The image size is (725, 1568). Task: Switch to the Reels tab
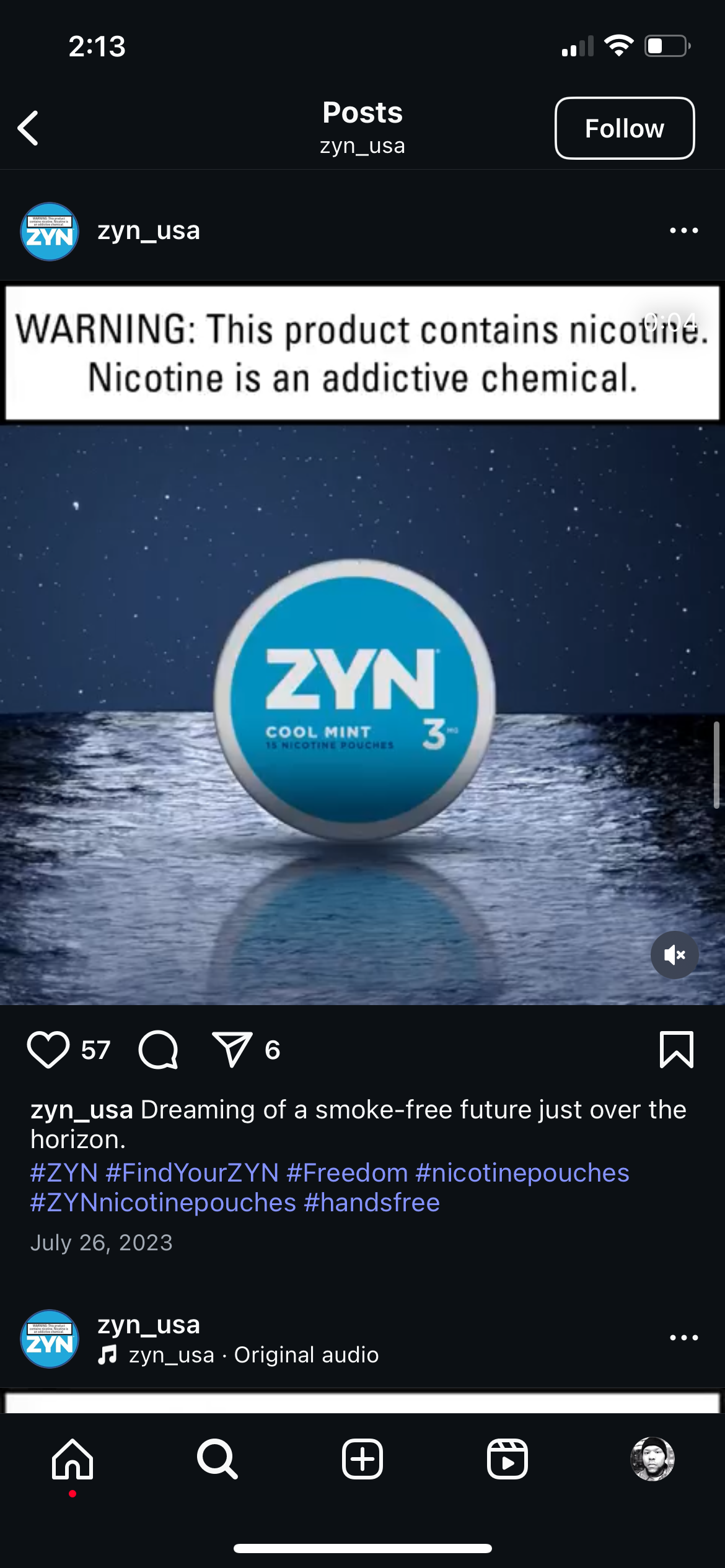(507, 1459)
